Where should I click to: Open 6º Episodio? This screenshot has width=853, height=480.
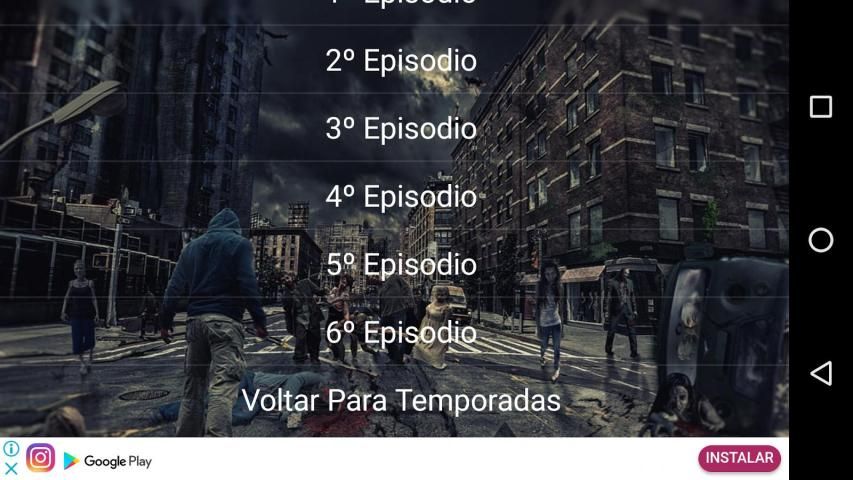(x=401, y=333)
